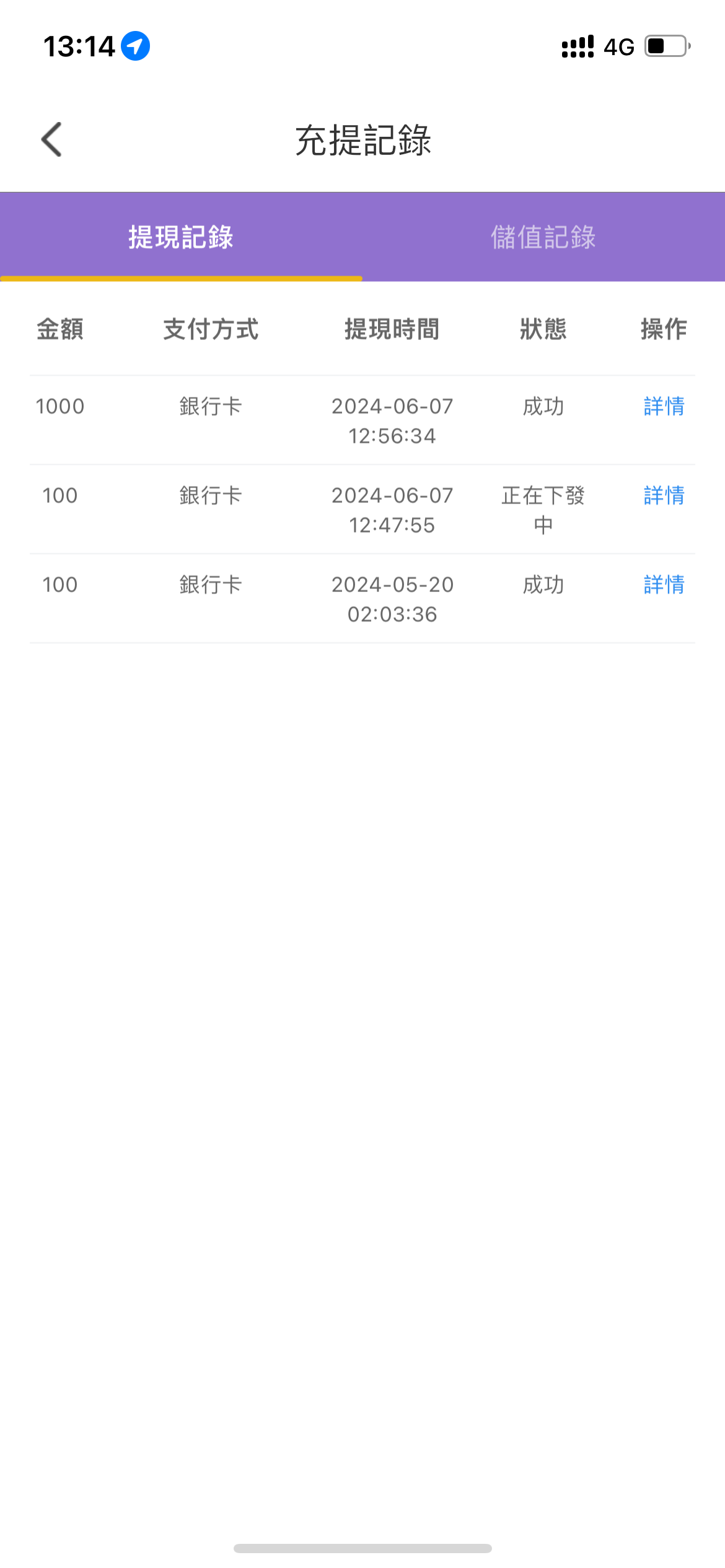
Task: View 詳情 for the 12:47:55 withdrawal
Action: (x=664, y=495)
